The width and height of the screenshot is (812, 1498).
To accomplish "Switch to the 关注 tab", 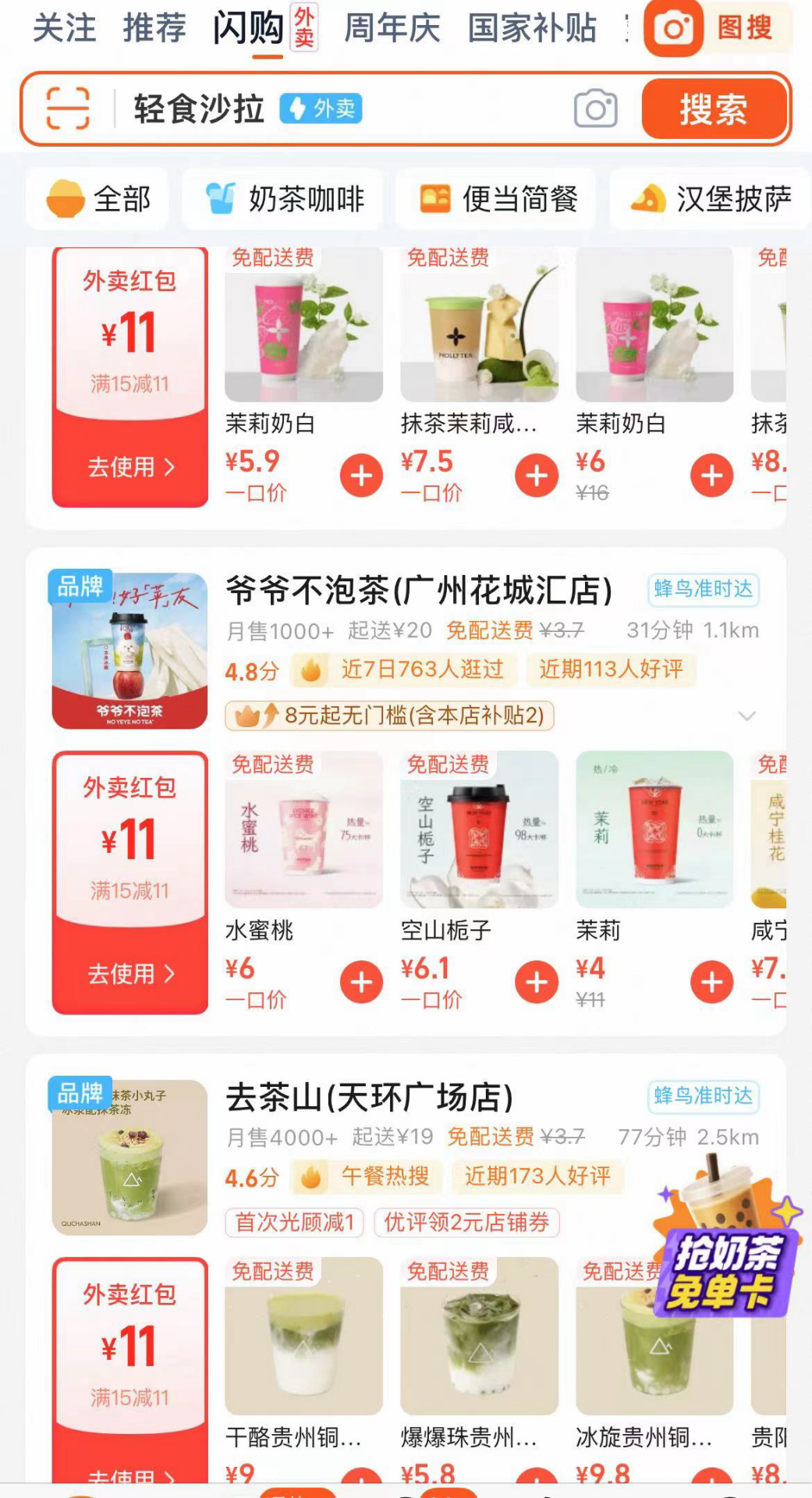I will coord(64,28).
